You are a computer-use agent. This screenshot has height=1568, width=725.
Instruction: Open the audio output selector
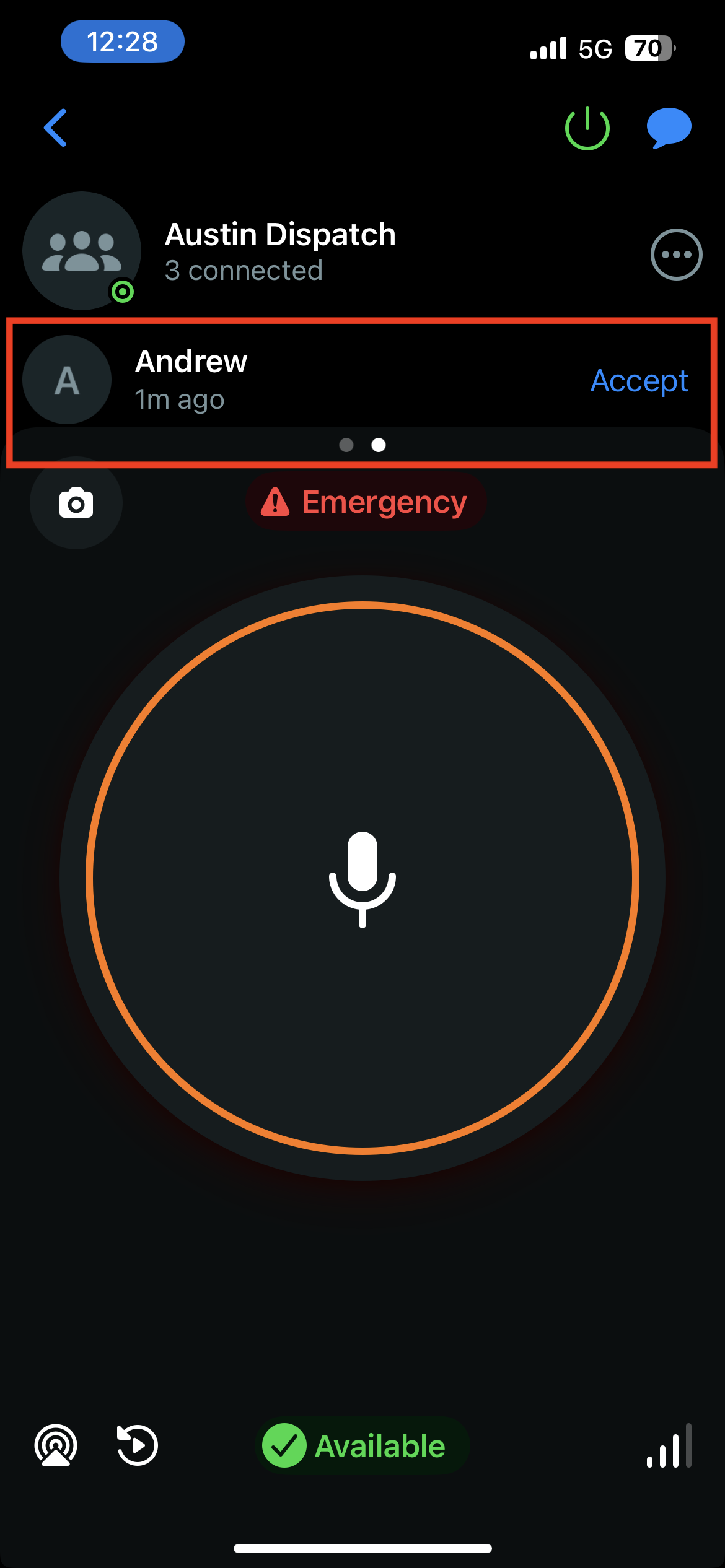56,1445
